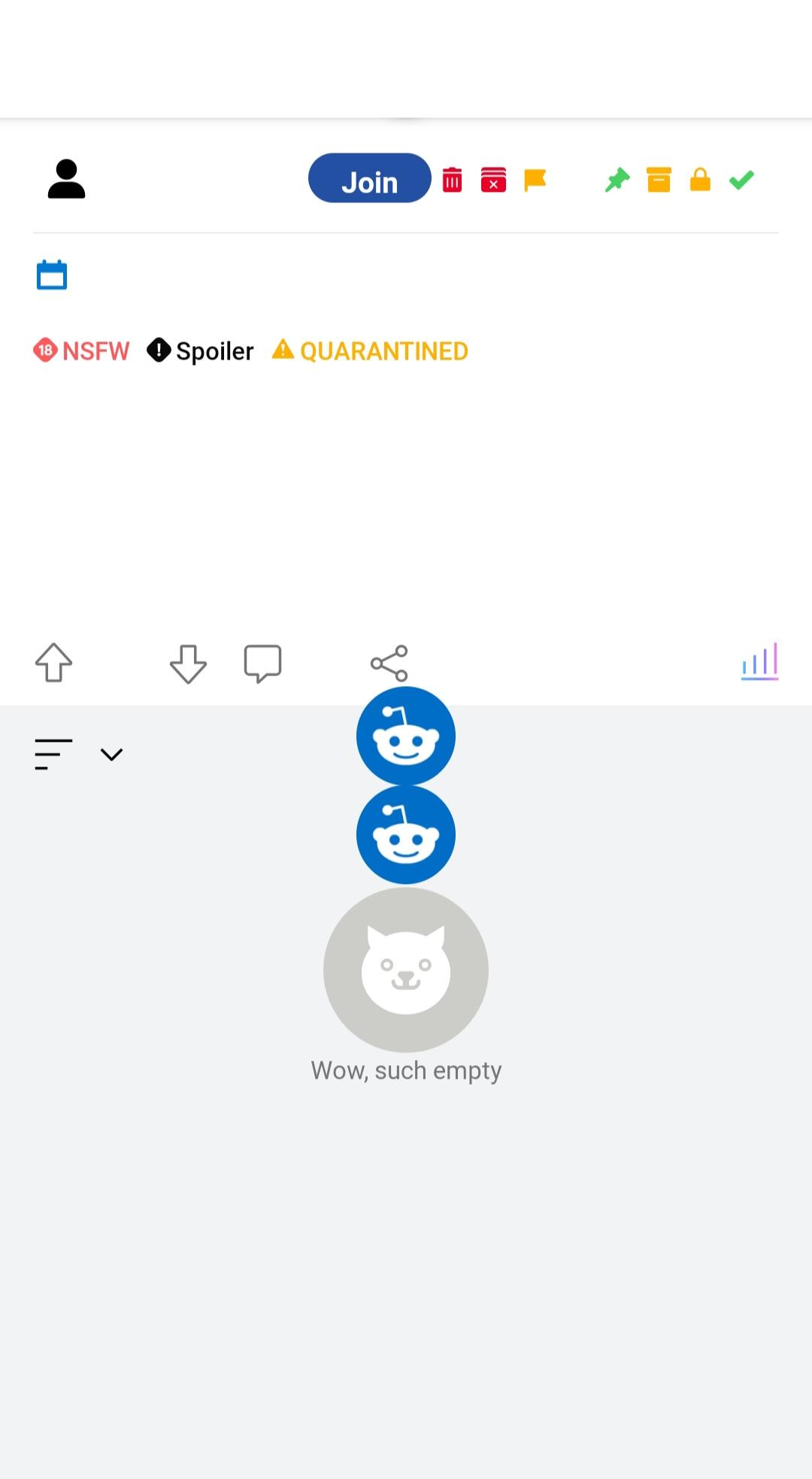Join this community
Image resolution: width=812 pixels, height=1479 pixels.
369,179
